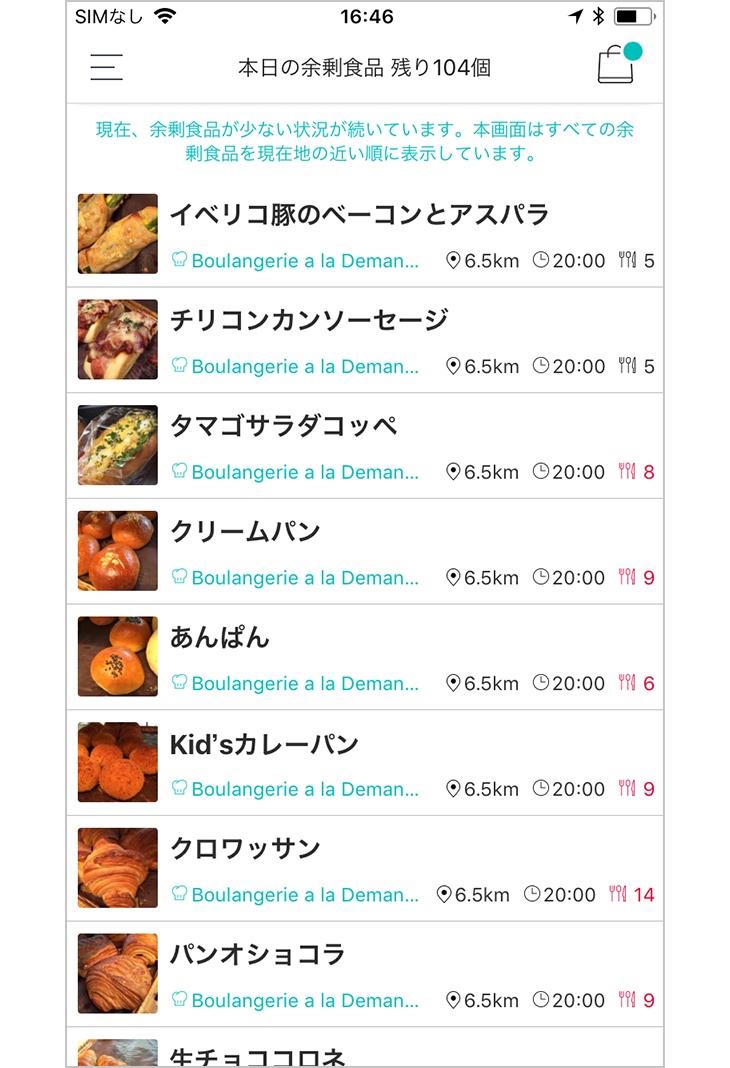This screenshot has width=730, height=1068.
Task: Open the hamburger menu
Action: (x=106, y=67)
